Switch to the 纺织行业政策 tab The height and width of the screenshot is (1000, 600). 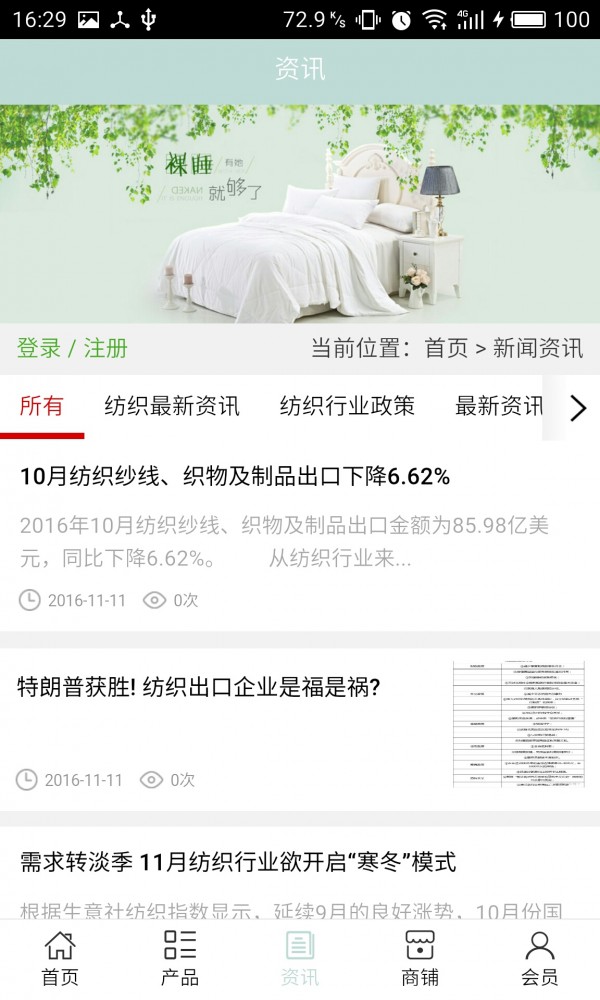click(x=347, y=406)
